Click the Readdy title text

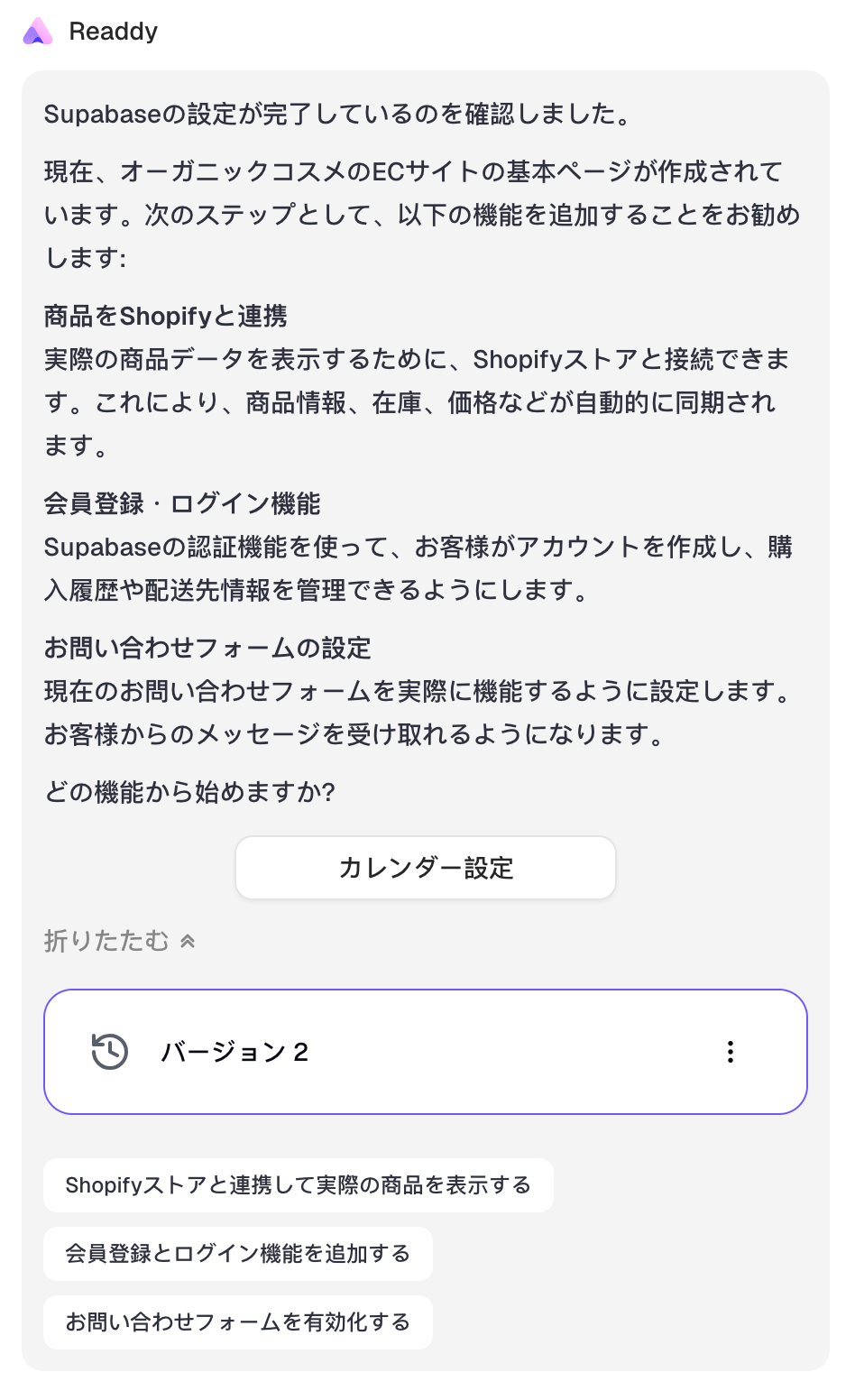(113, 30)
